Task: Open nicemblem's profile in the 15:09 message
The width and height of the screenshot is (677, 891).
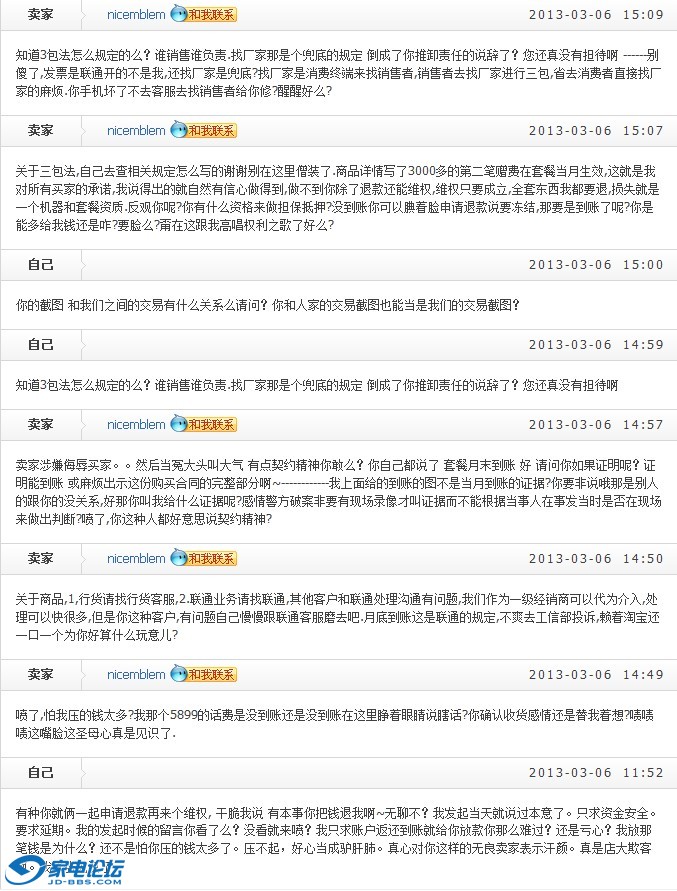Action: (136, 15)
